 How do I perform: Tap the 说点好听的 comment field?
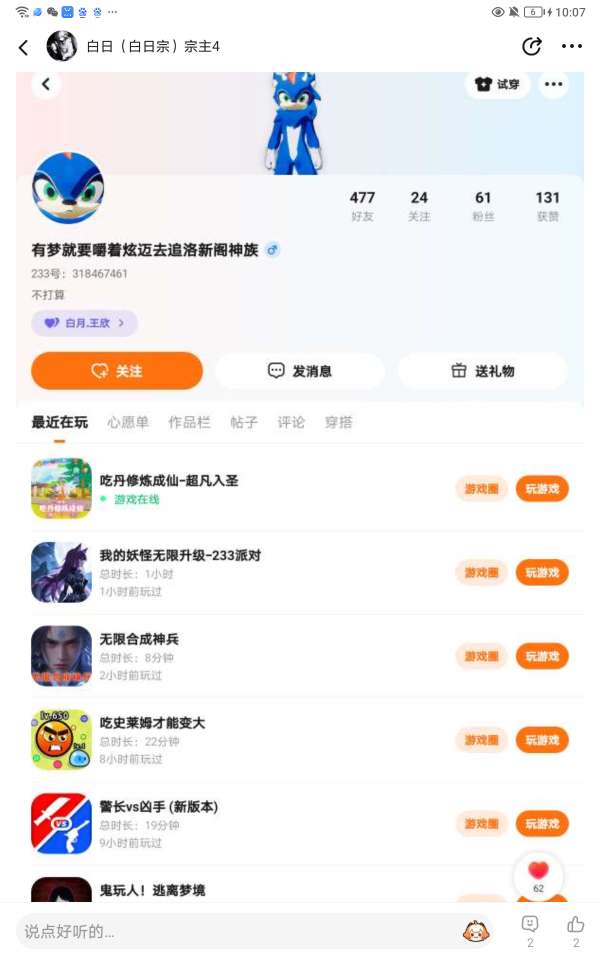(x=230, y=931)
